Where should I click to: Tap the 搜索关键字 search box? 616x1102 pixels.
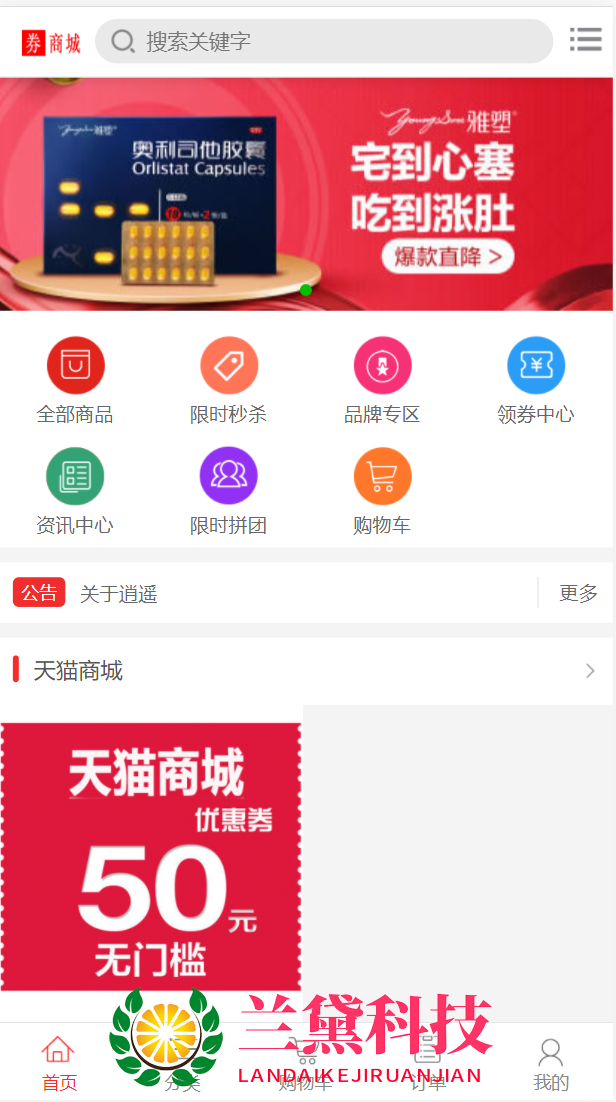(x=324, y=41)
